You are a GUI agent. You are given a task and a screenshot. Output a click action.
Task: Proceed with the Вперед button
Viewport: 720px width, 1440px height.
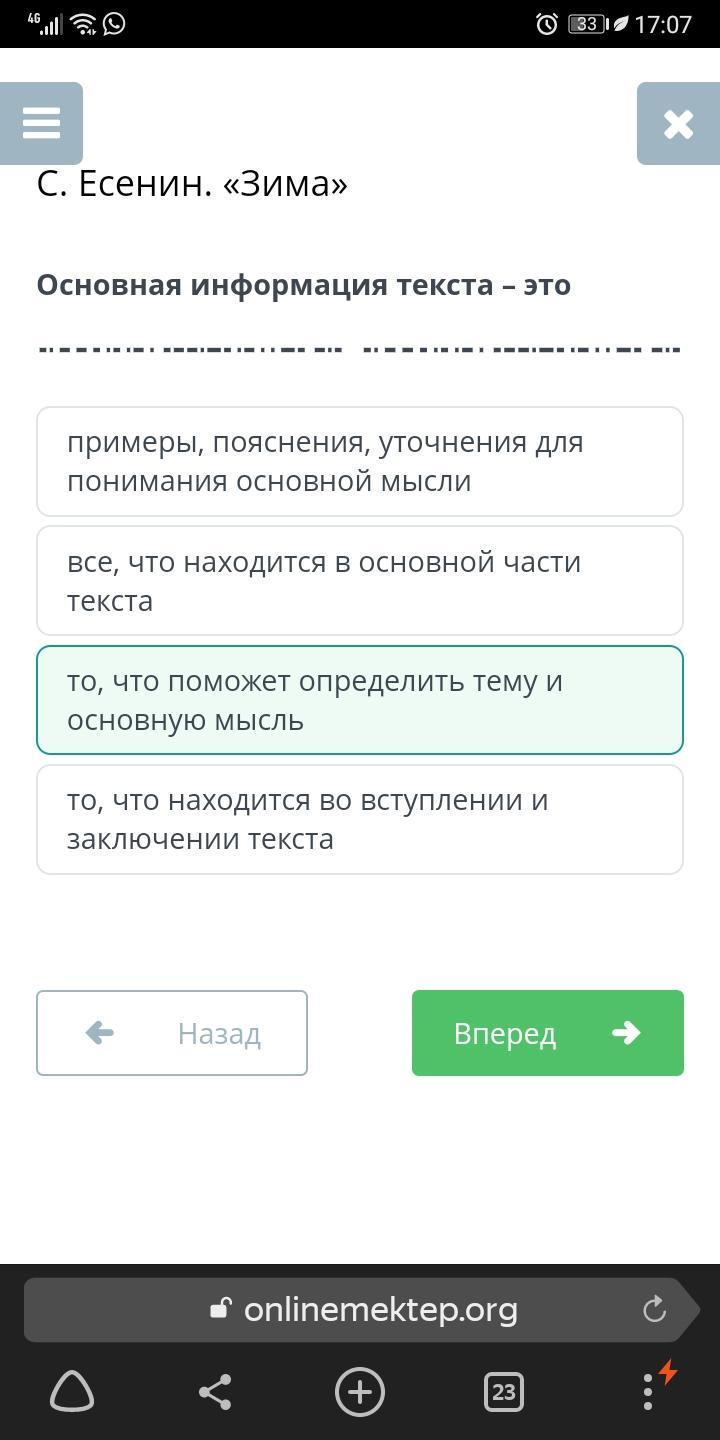[548, 1033]
